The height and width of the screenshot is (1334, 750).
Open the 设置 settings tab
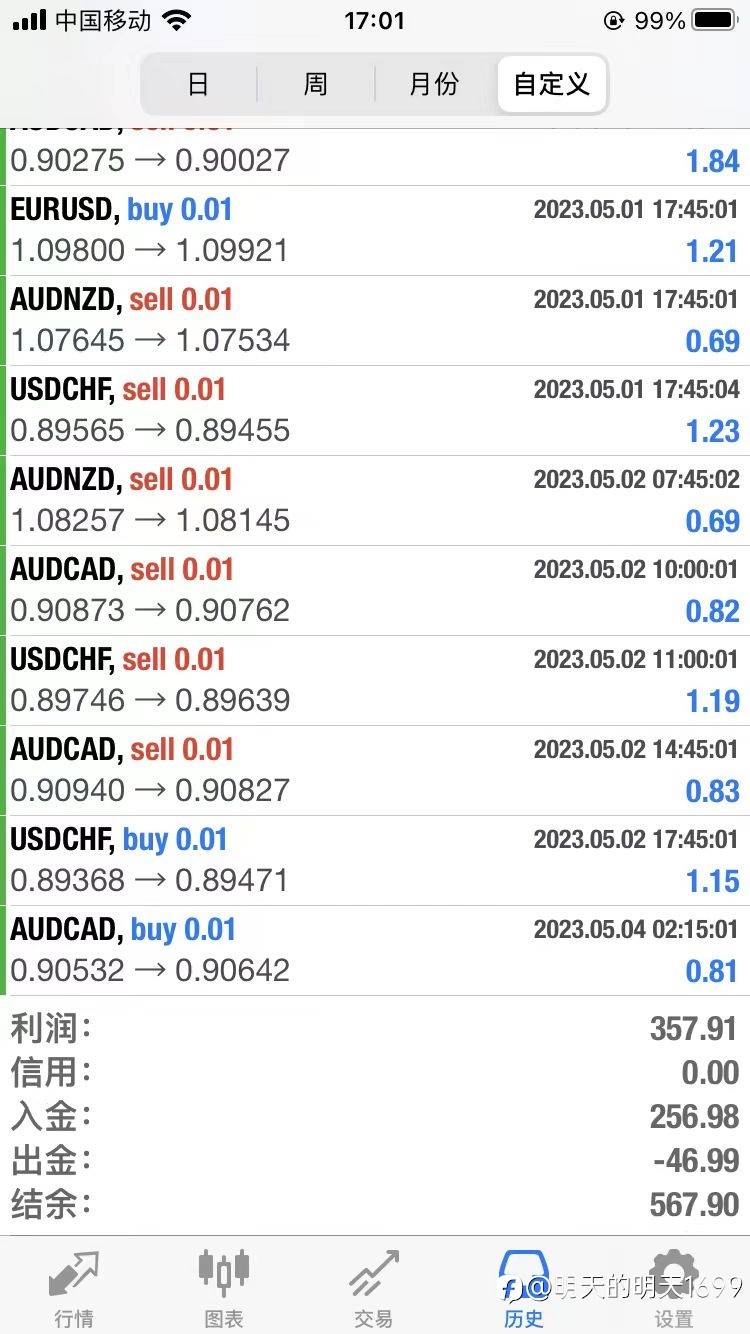673,1288
